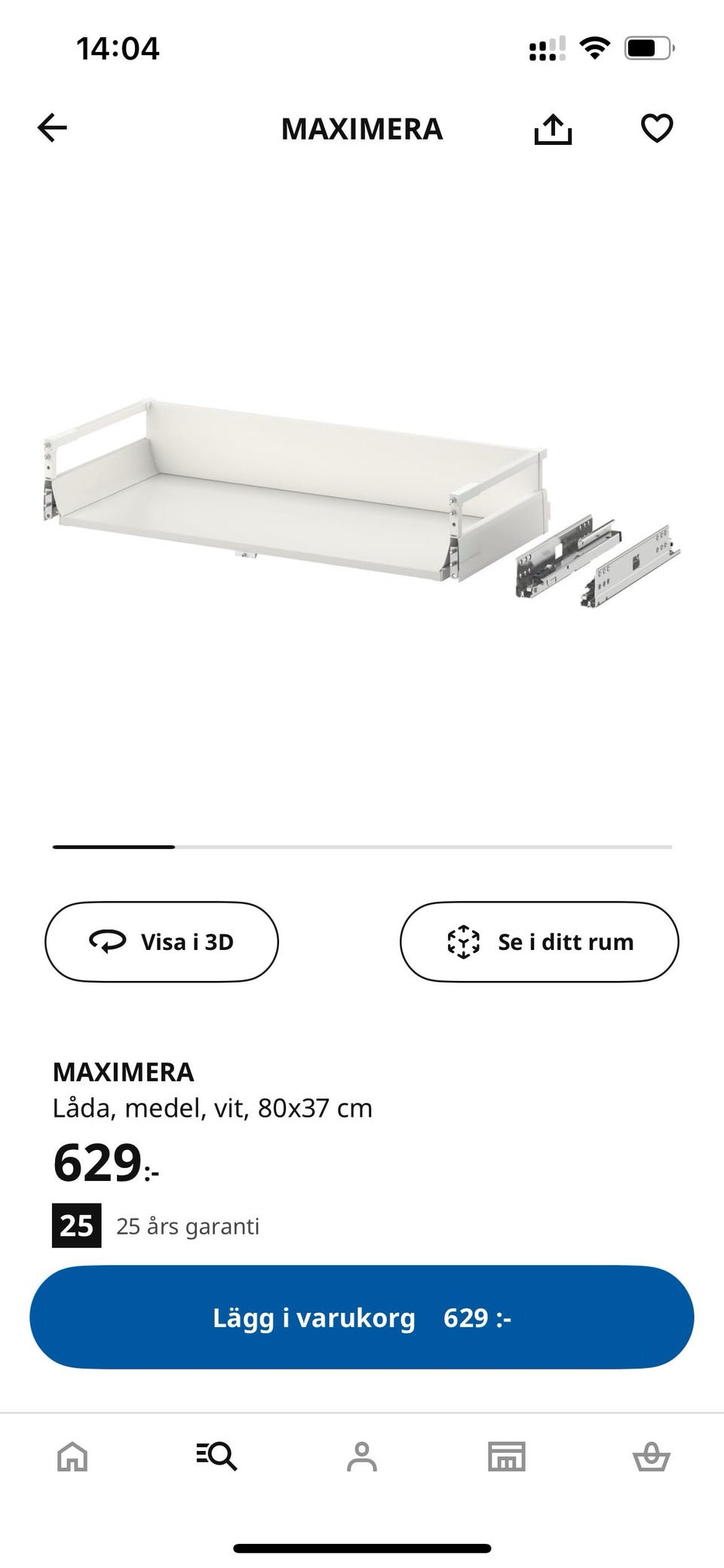This screenshot has height=1568, width=724.
Task: Toggle the heart to favorite this drawer
Action: click(x=657, y=128)
